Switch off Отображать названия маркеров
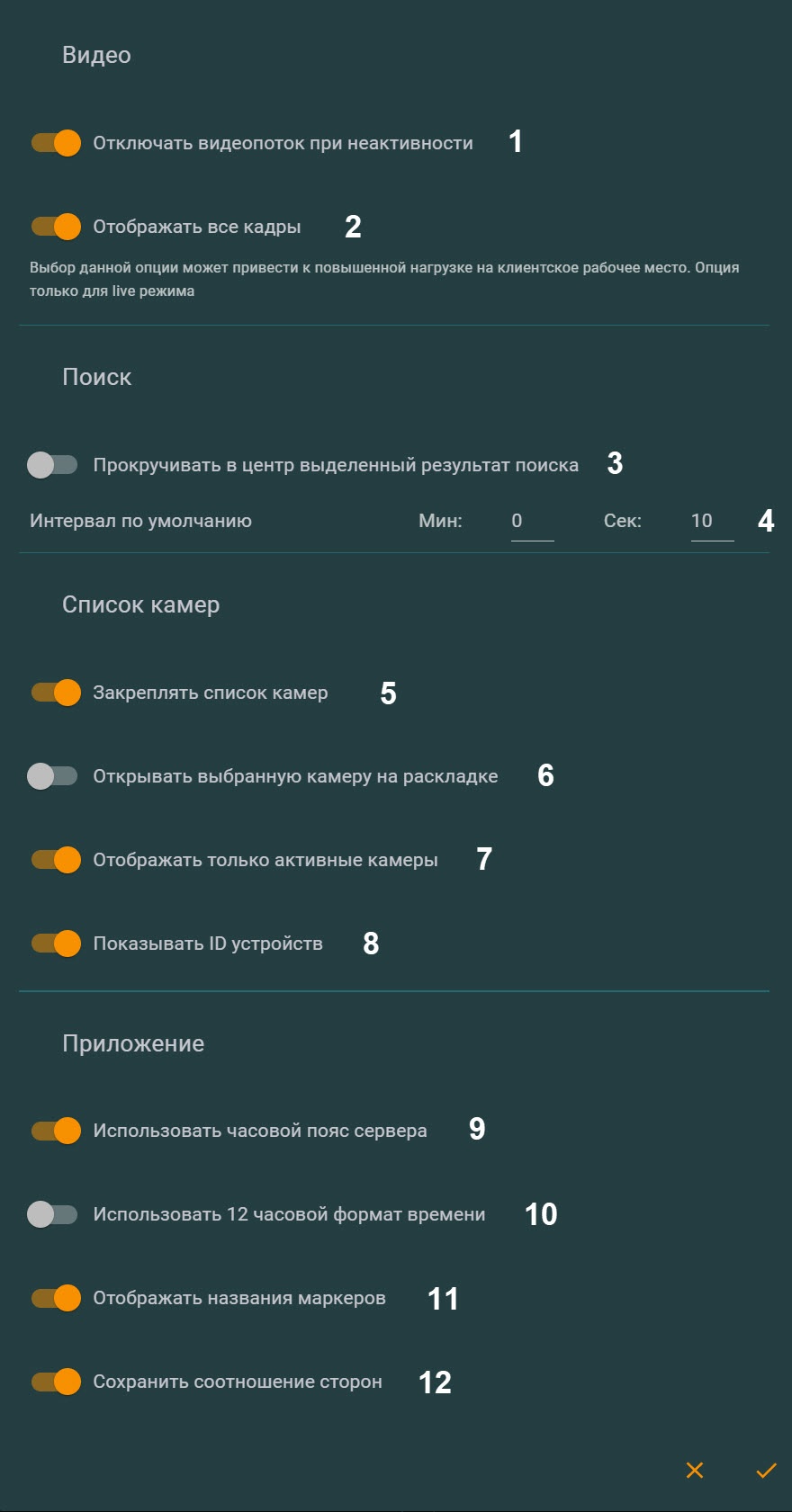The image size is (792, 1512). 56,1298
